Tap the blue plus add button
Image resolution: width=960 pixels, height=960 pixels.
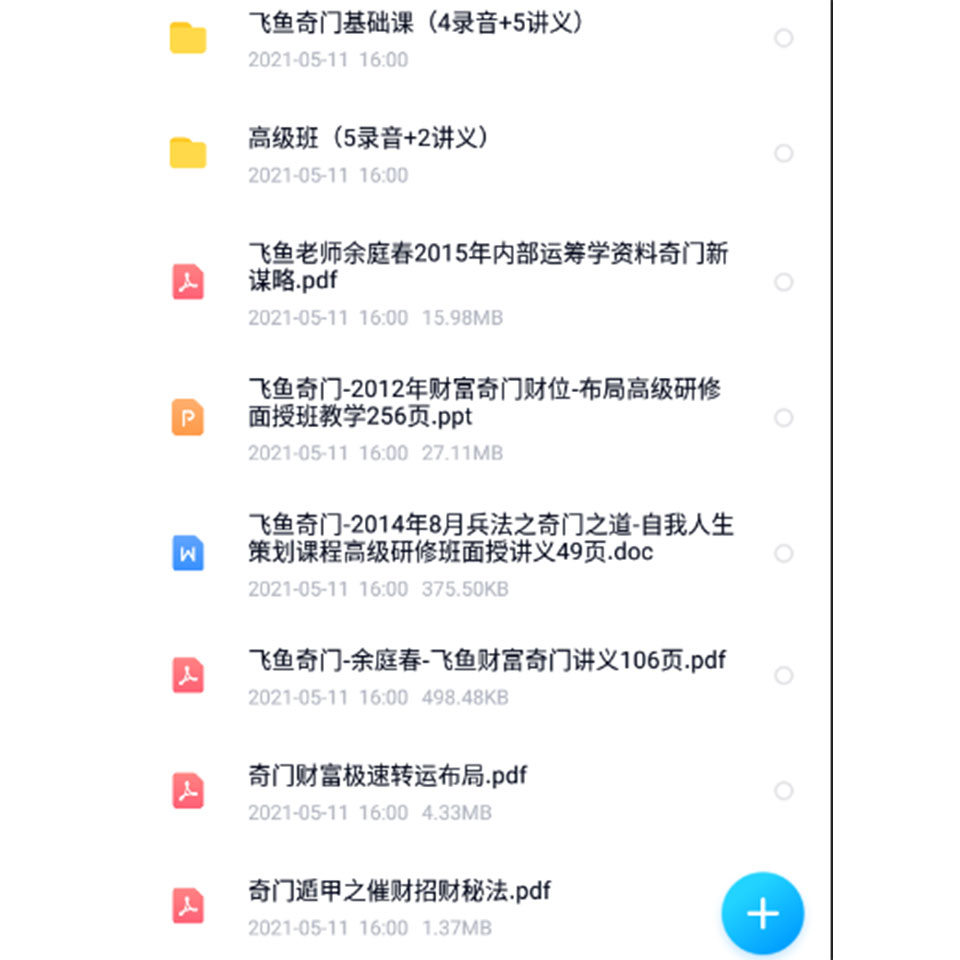coord(762,913)
